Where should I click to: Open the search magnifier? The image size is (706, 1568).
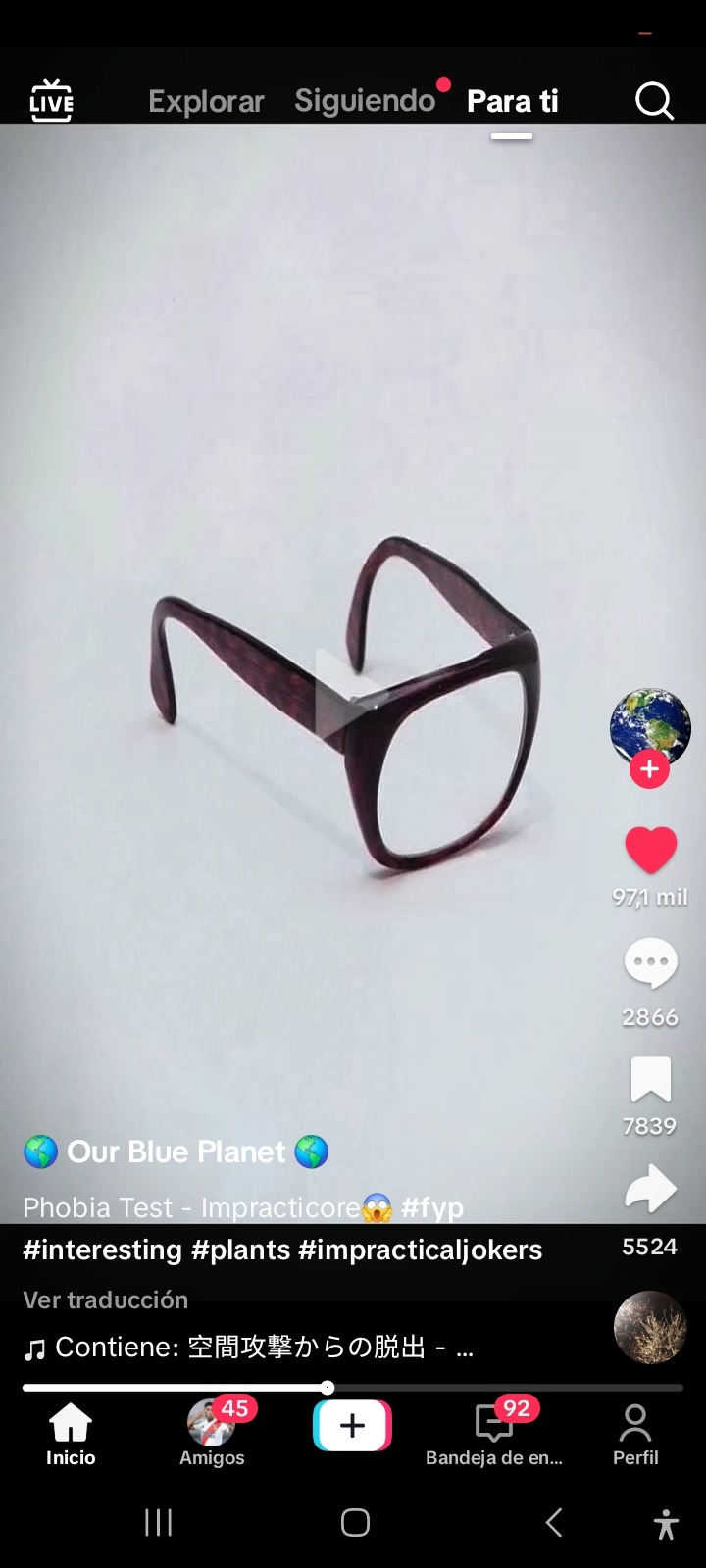[654, 101]
